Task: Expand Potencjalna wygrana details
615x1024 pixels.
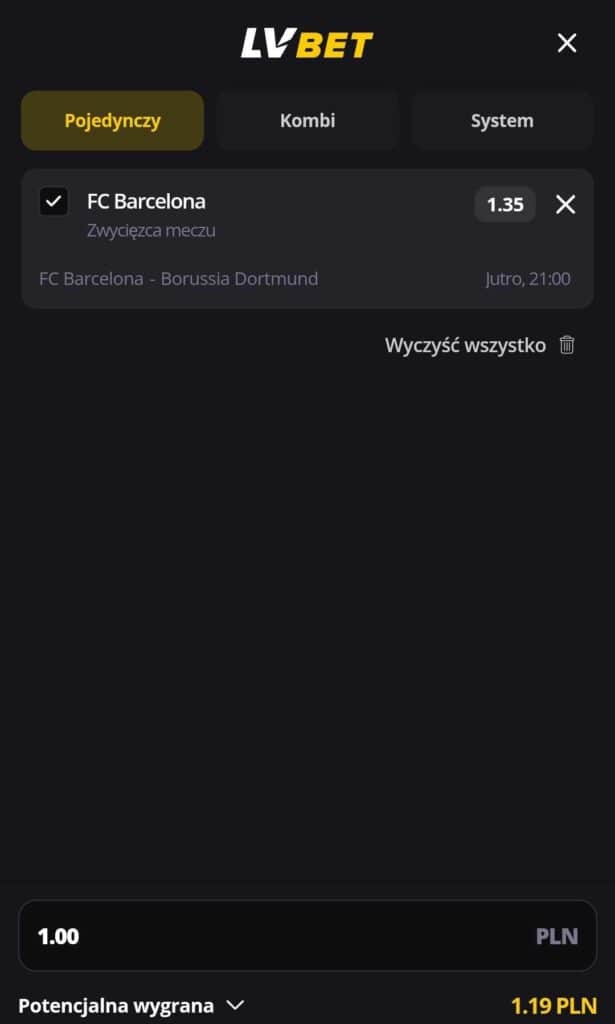Action: tap(131, 1006)
